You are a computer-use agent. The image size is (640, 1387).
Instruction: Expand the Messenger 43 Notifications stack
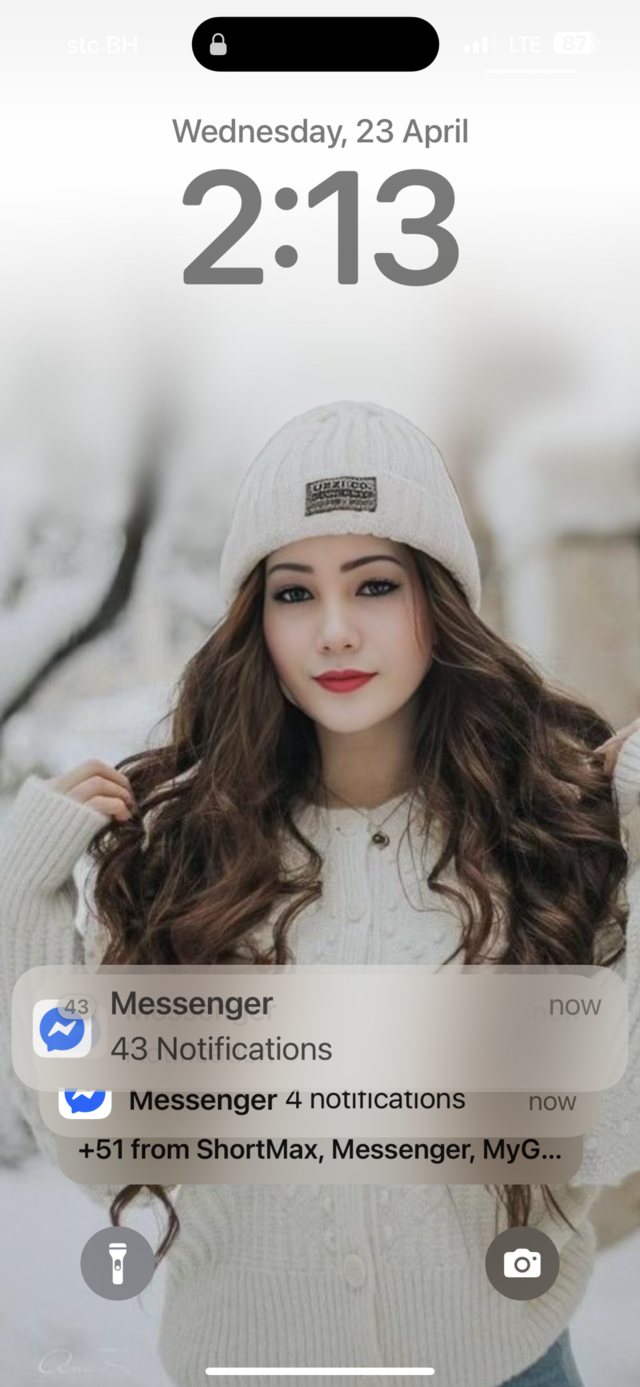point(320,1027)
